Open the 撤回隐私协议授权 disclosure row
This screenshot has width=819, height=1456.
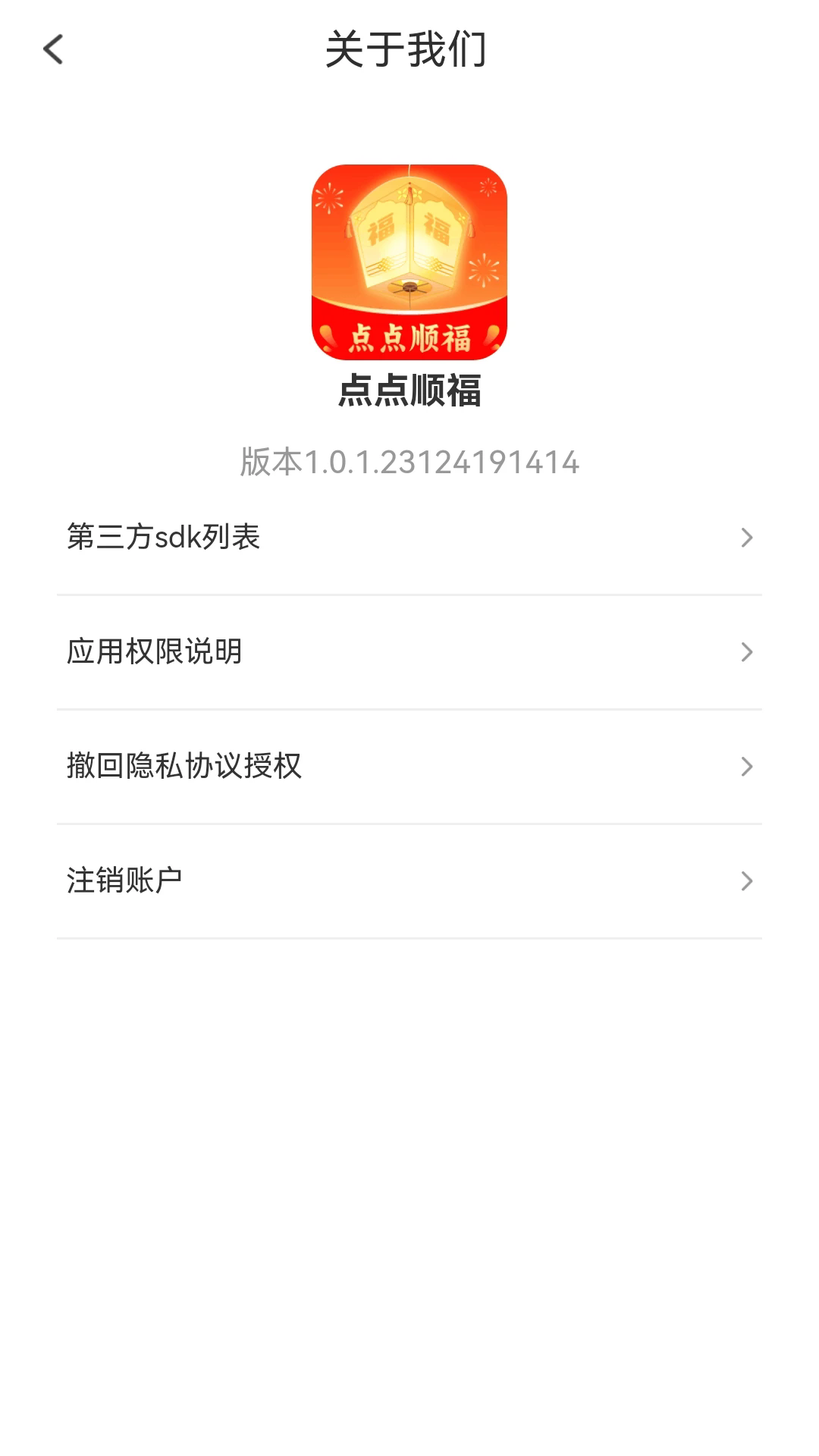409,767
